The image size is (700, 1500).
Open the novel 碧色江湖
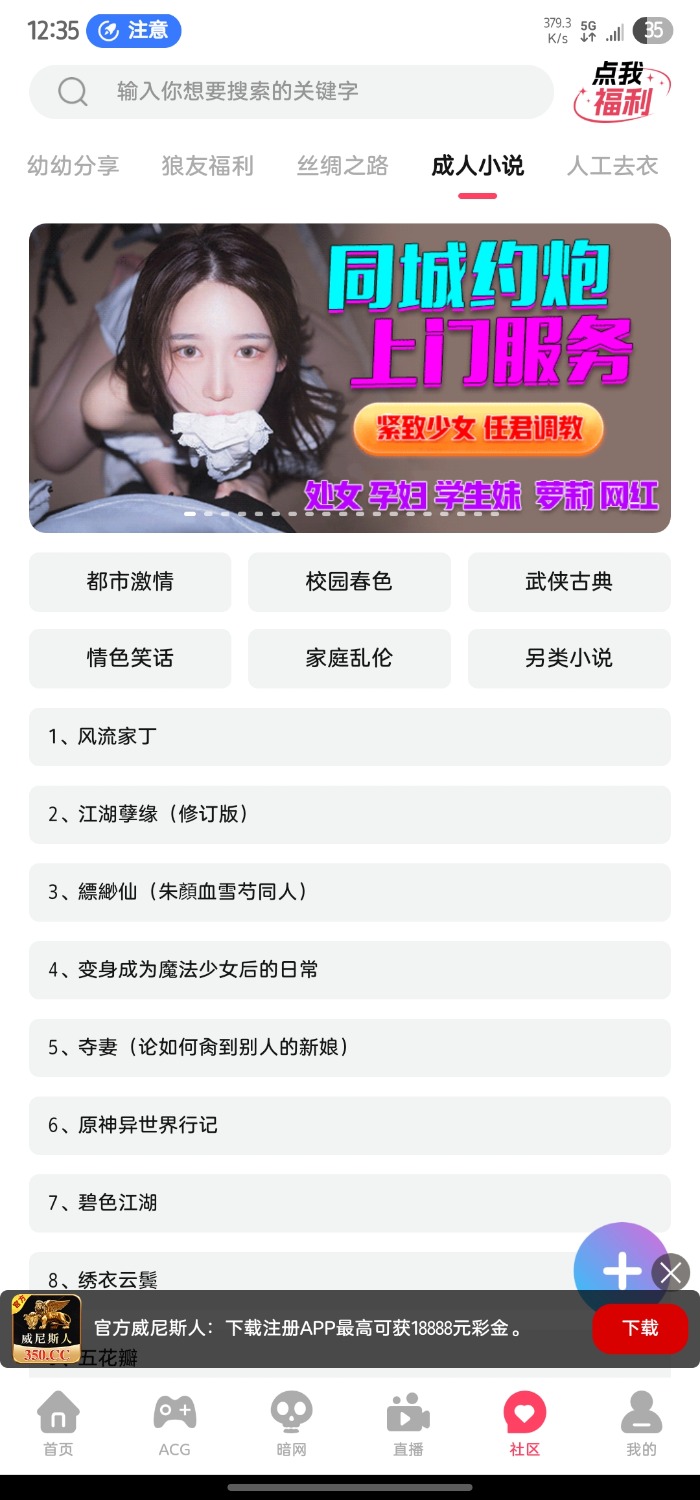pos(349,1202)
